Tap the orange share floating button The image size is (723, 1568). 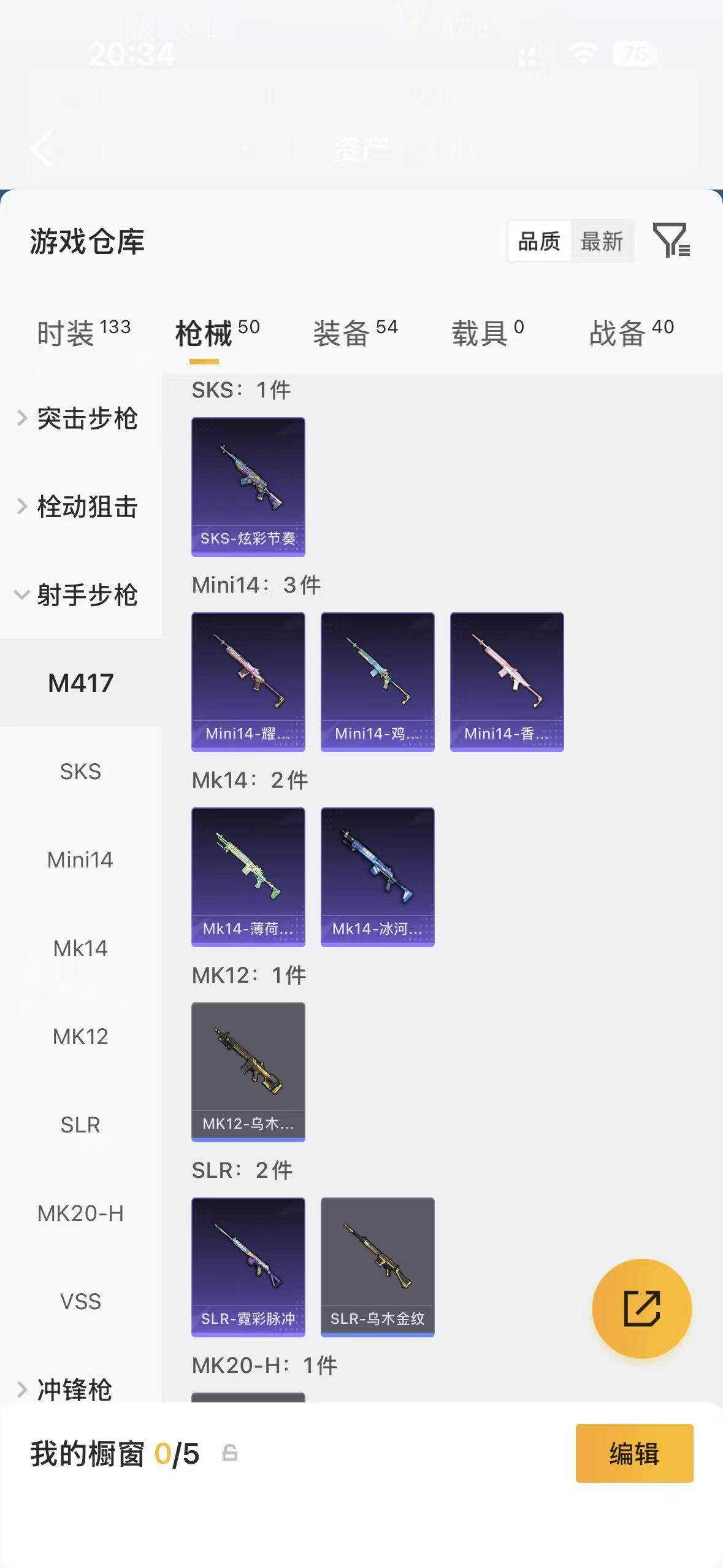641,1309
